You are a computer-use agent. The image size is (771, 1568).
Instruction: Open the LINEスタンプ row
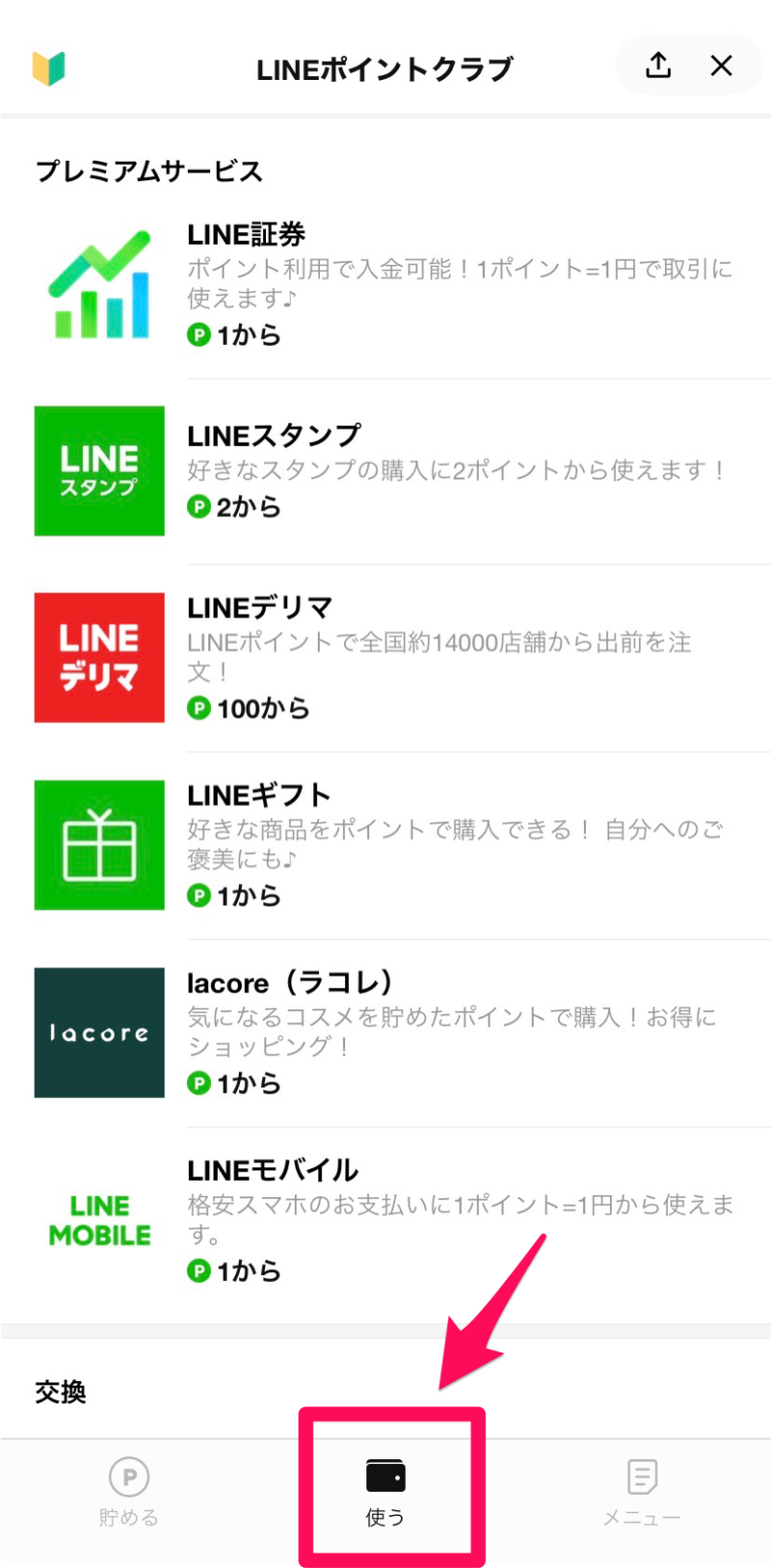click(x=385, y=471)
